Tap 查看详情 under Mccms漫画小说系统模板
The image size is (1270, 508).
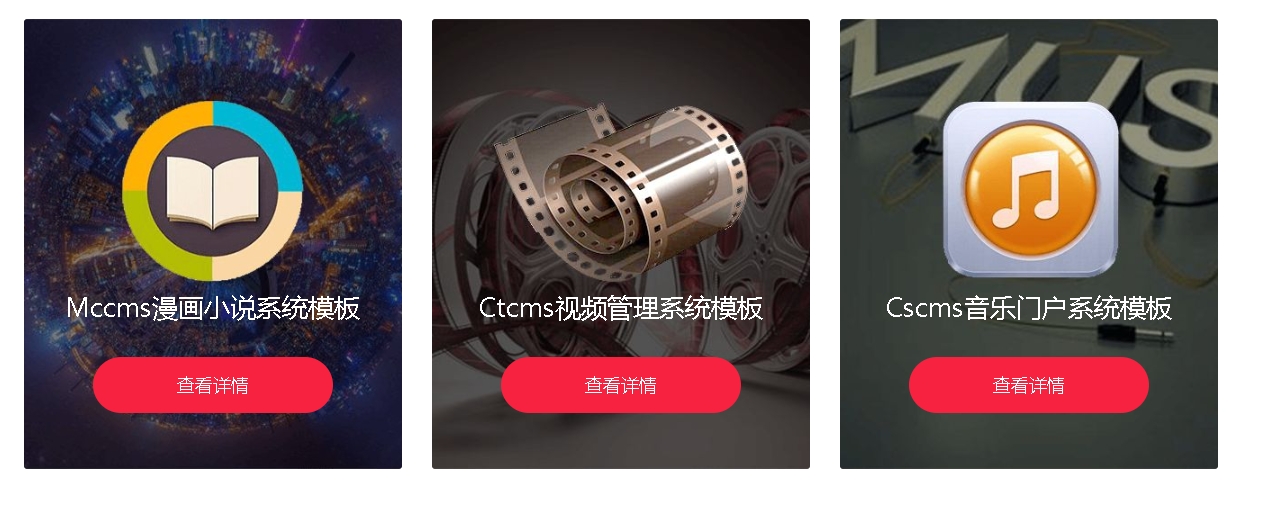(x=213, y=385)
